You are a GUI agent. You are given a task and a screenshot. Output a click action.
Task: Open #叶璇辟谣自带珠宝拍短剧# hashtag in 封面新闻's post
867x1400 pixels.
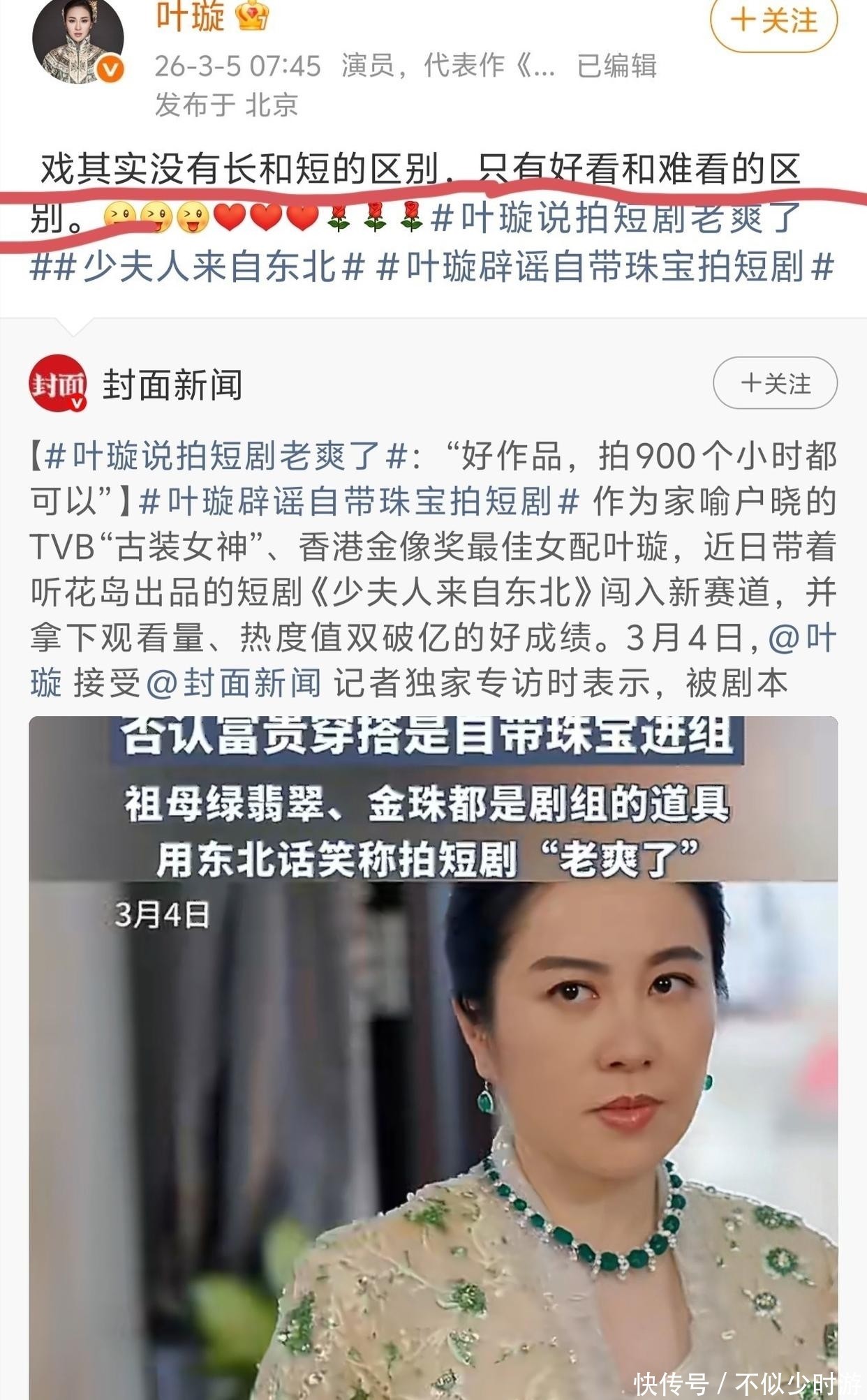pyautogui.click(x=360, y=501)
